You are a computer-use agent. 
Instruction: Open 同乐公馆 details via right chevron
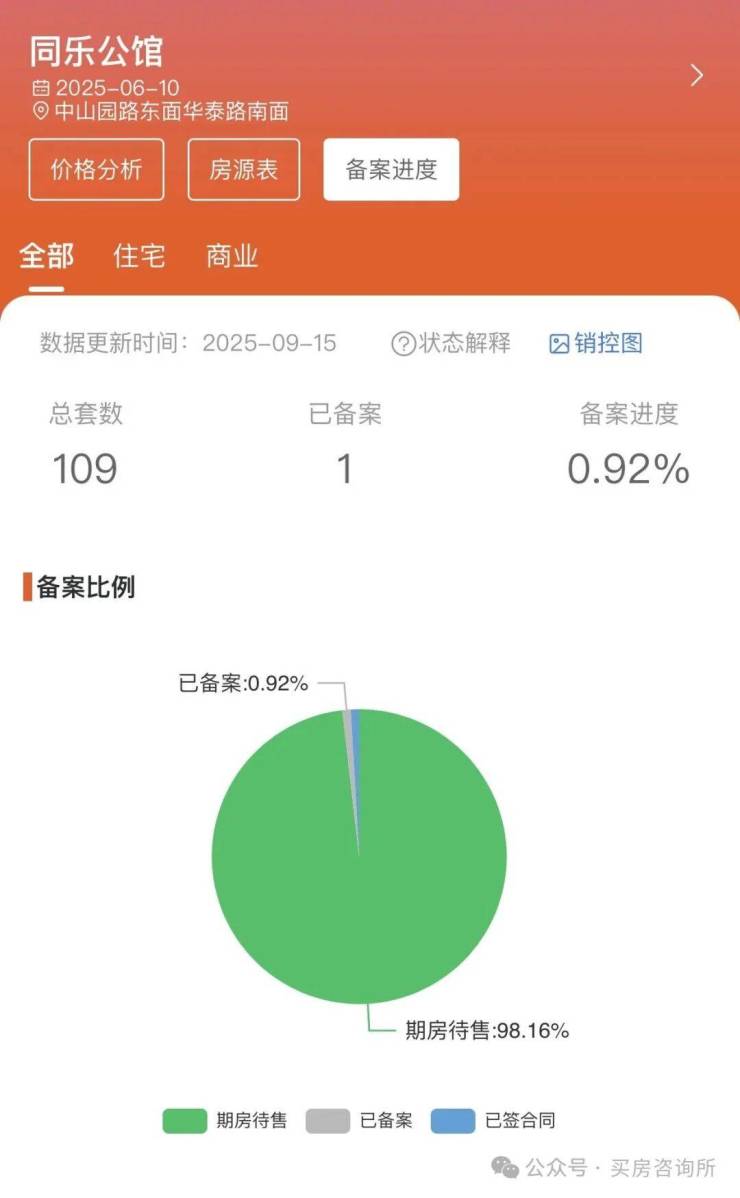pos(697,76)
